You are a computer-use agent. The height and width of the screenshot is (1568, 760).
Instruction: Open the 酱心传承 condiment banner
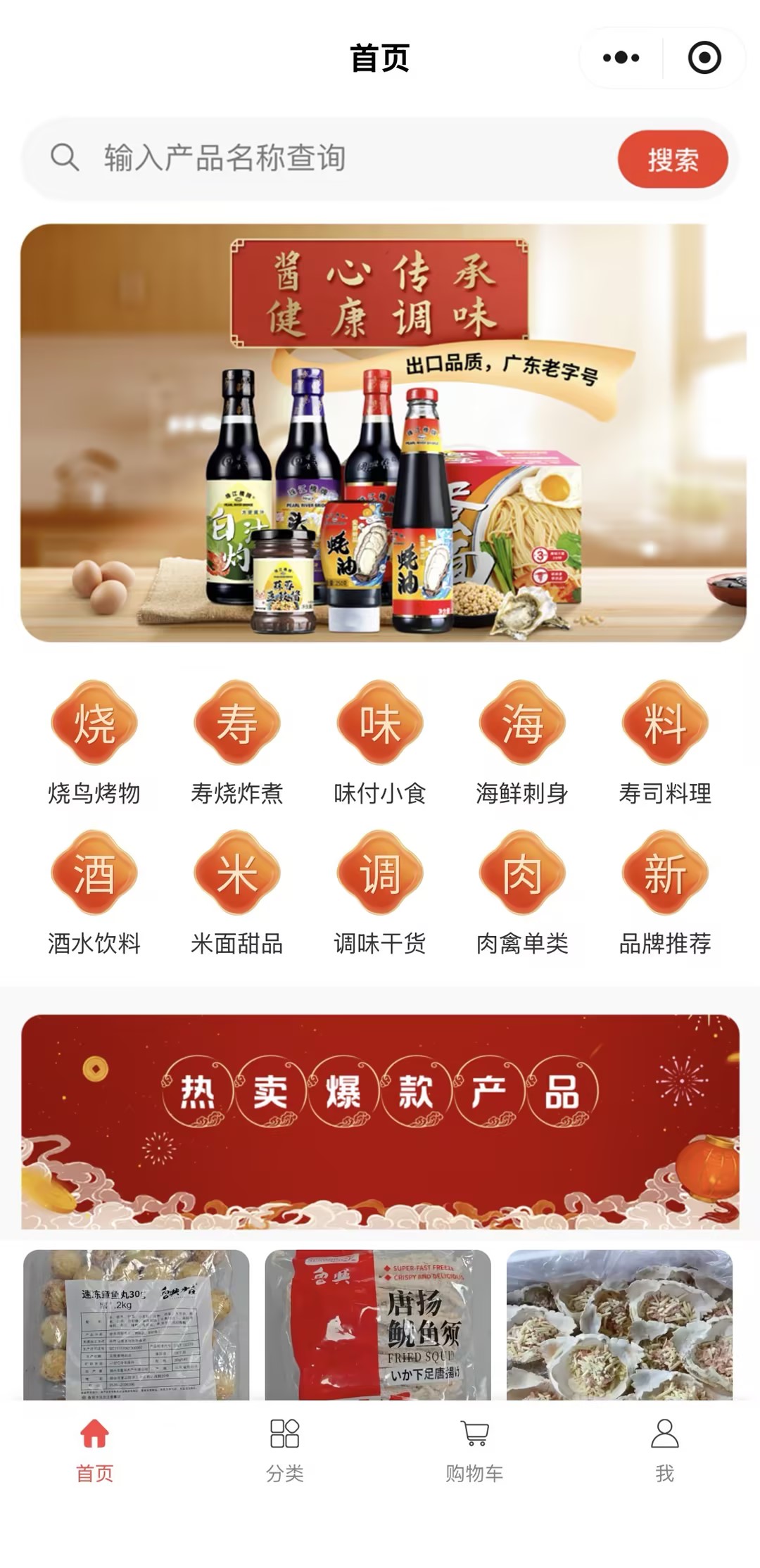point(383,433)
